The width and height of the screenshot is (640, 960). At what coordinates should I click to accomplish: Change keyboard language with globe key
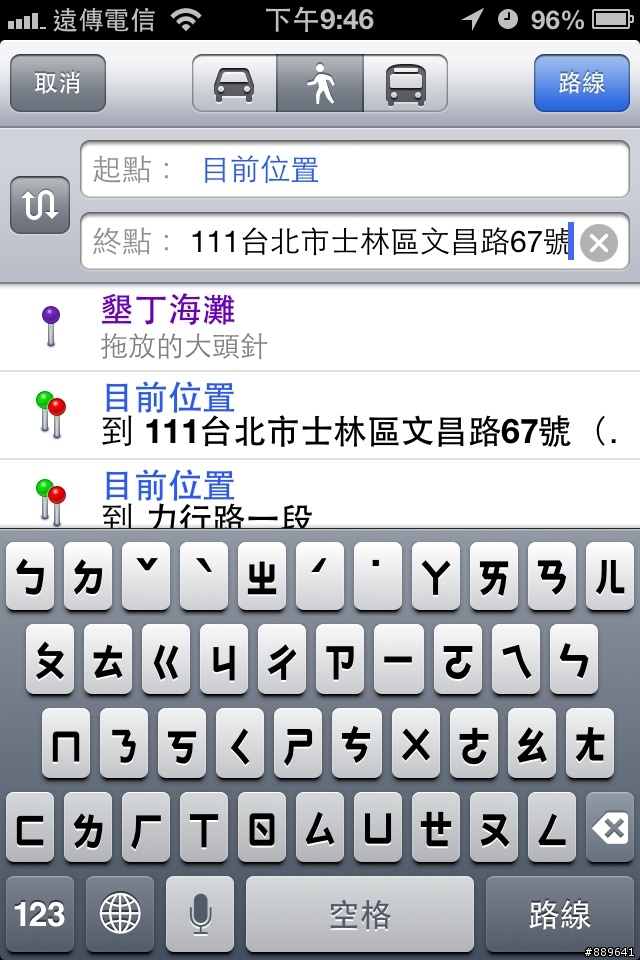point(120,914)
